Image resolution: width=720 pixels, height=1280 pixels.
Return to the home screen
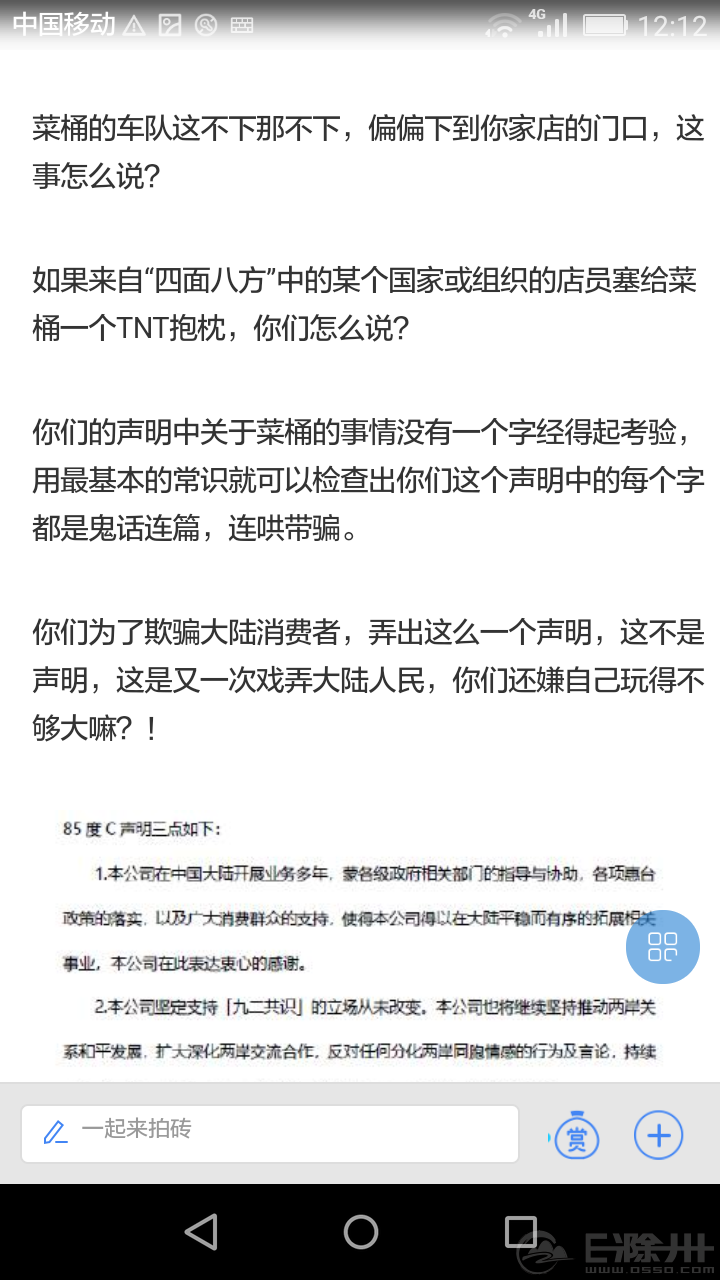click(x=360, y=1231)
